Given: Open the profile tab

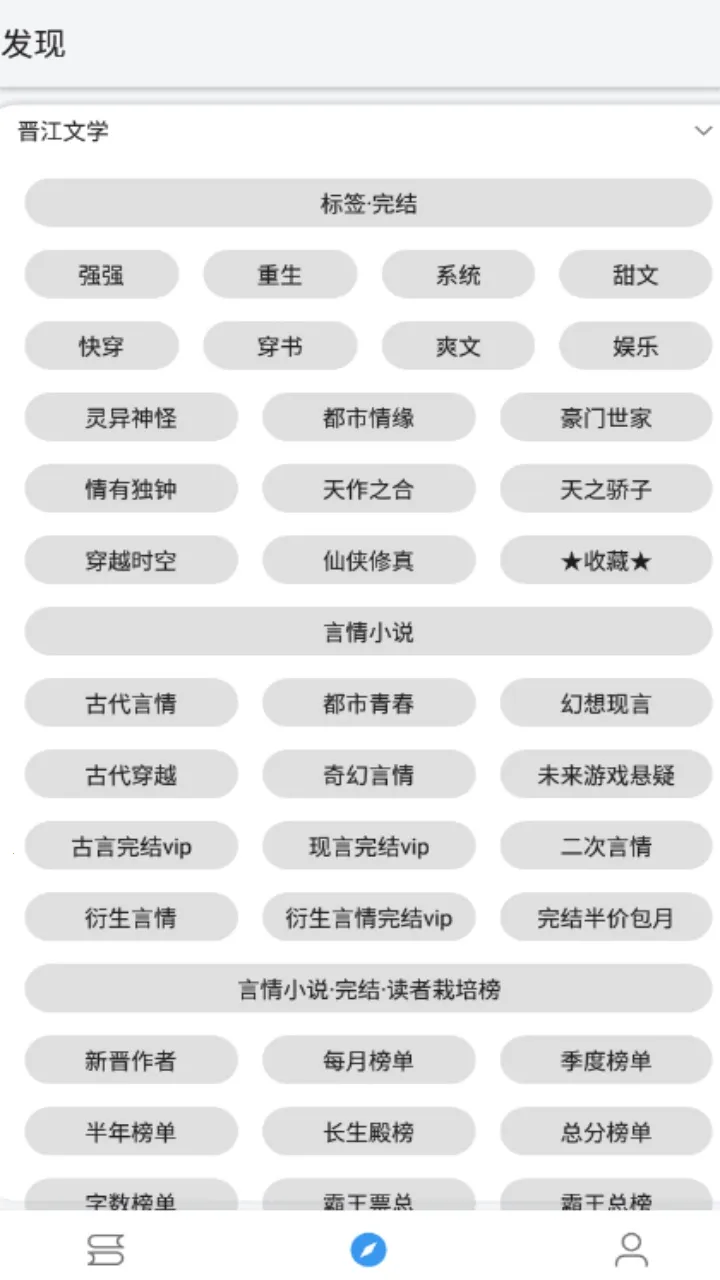Looking at the screenshot, I should [631, 1249].
